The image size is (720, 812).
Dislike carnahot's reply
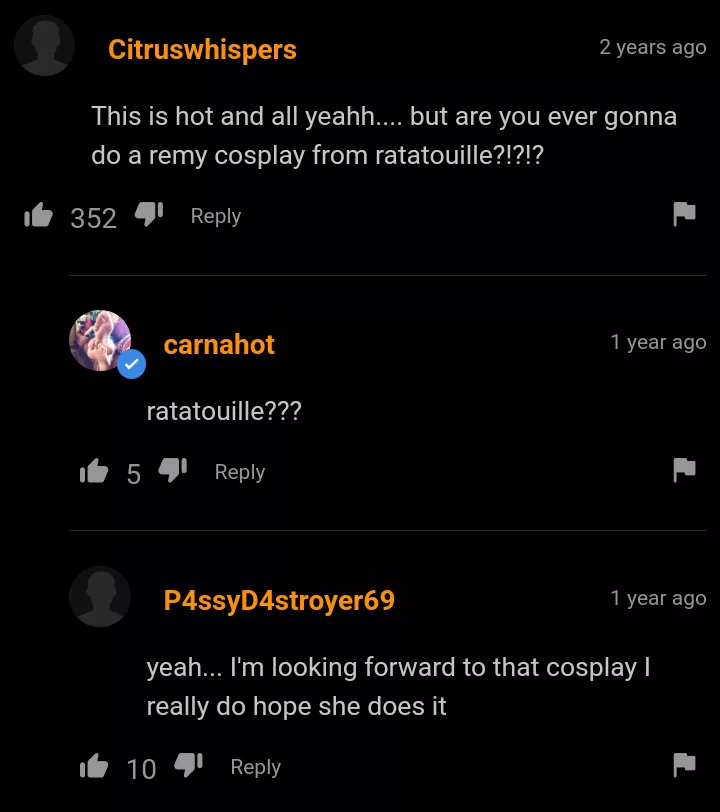pyautogui.click(x=173, y=471)
